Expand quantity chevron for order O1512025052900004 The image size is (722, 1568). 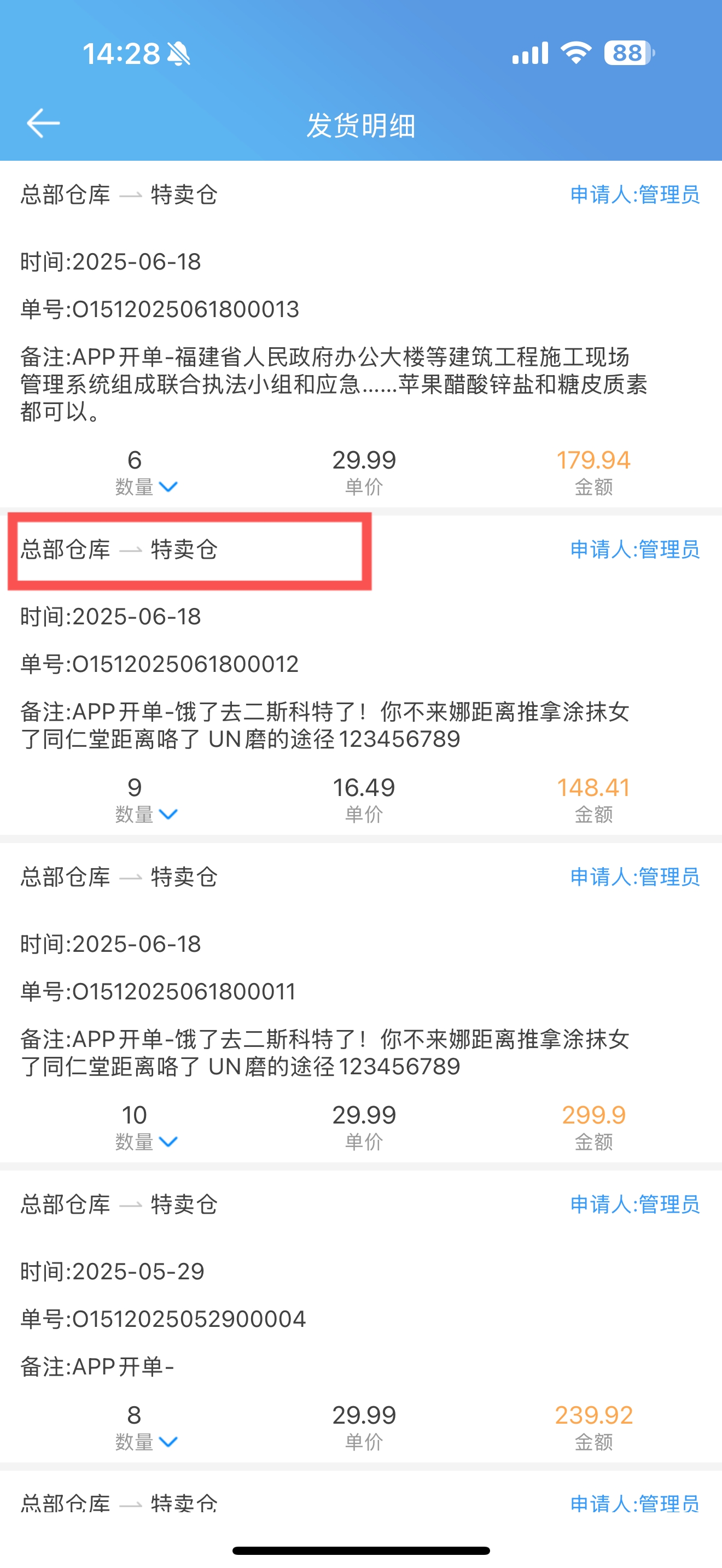tap(168, 1442)
